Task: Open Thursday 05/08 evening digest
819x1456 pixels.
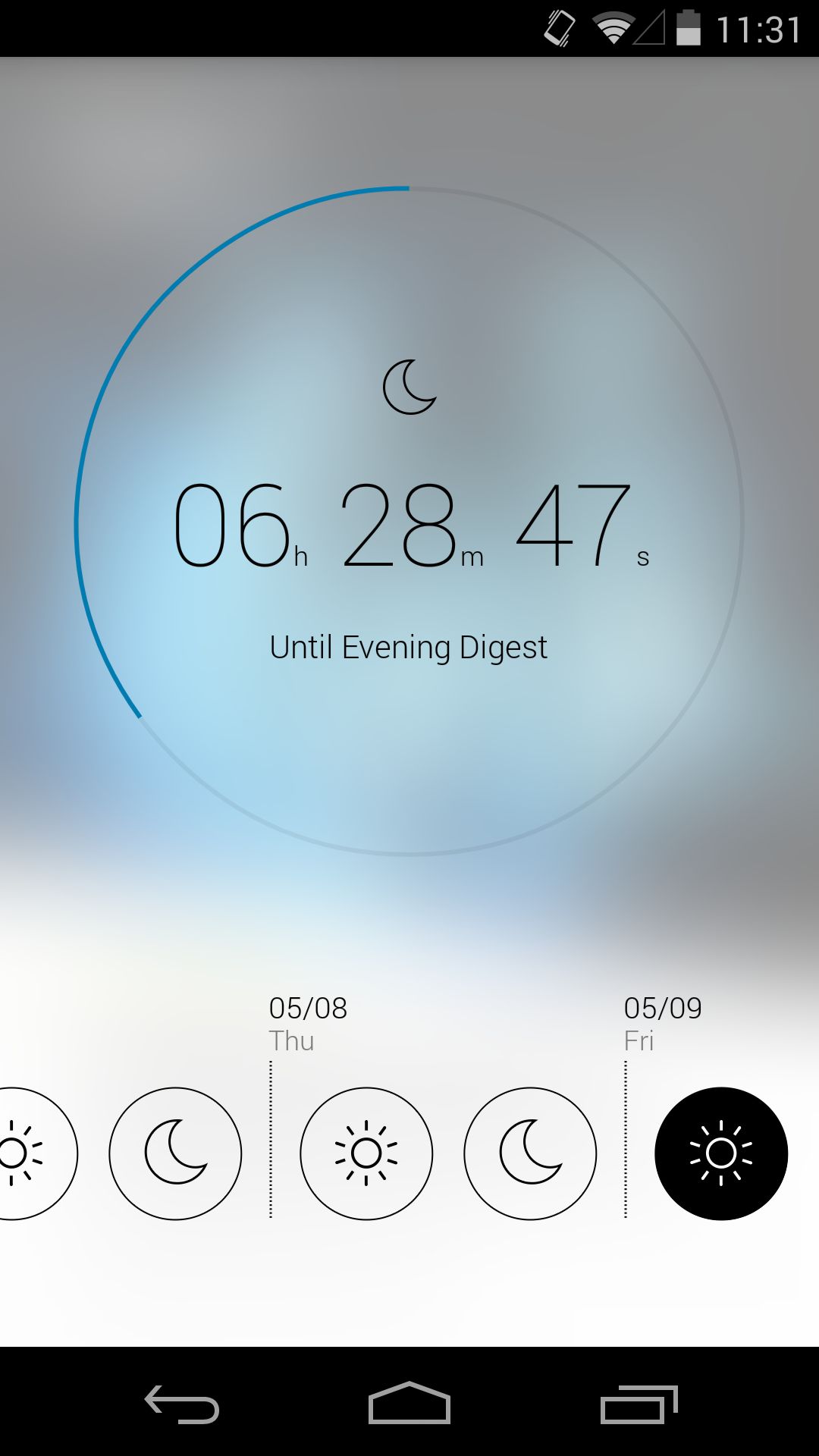Action: [530, 1153]
